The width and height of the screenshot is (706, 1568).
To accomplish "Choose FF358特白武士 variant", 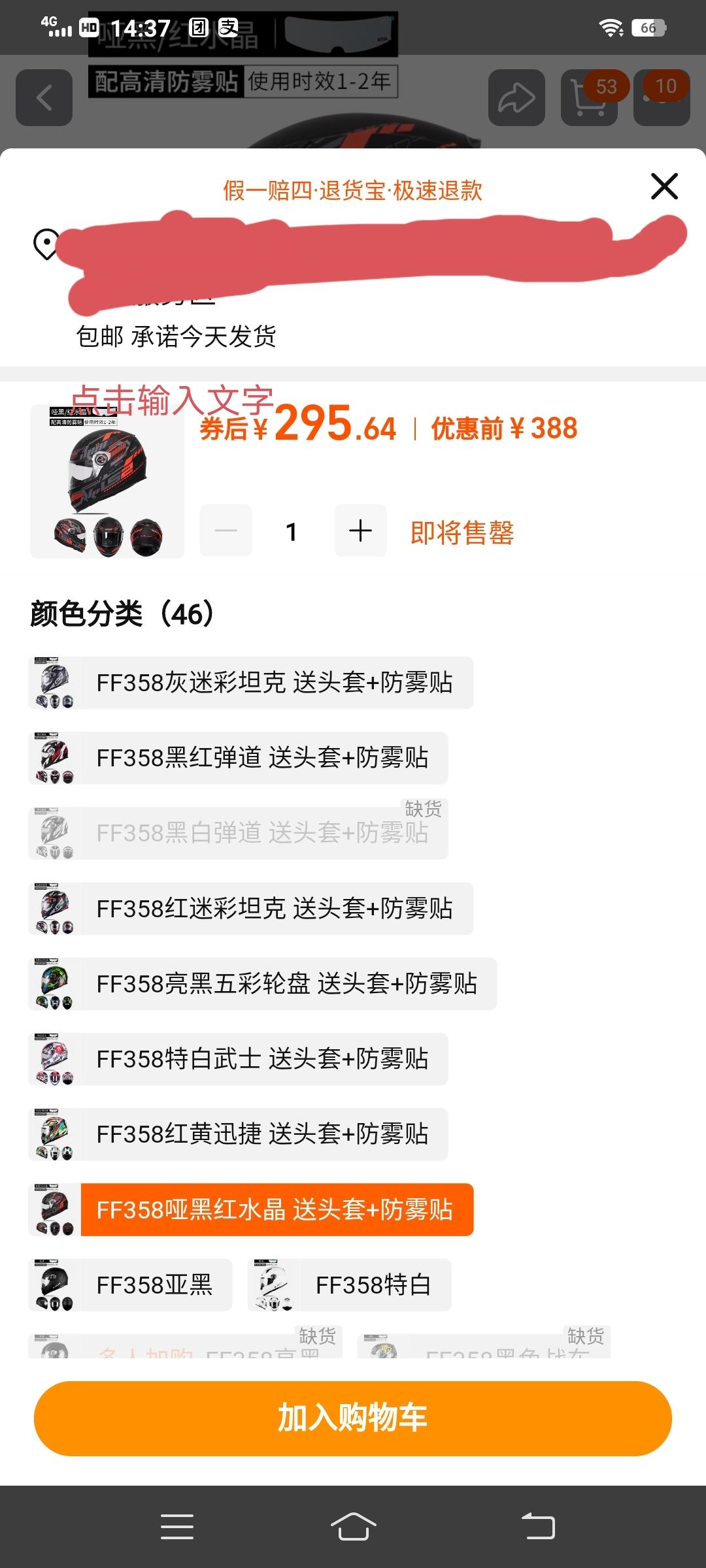I will click(239, 1059).
